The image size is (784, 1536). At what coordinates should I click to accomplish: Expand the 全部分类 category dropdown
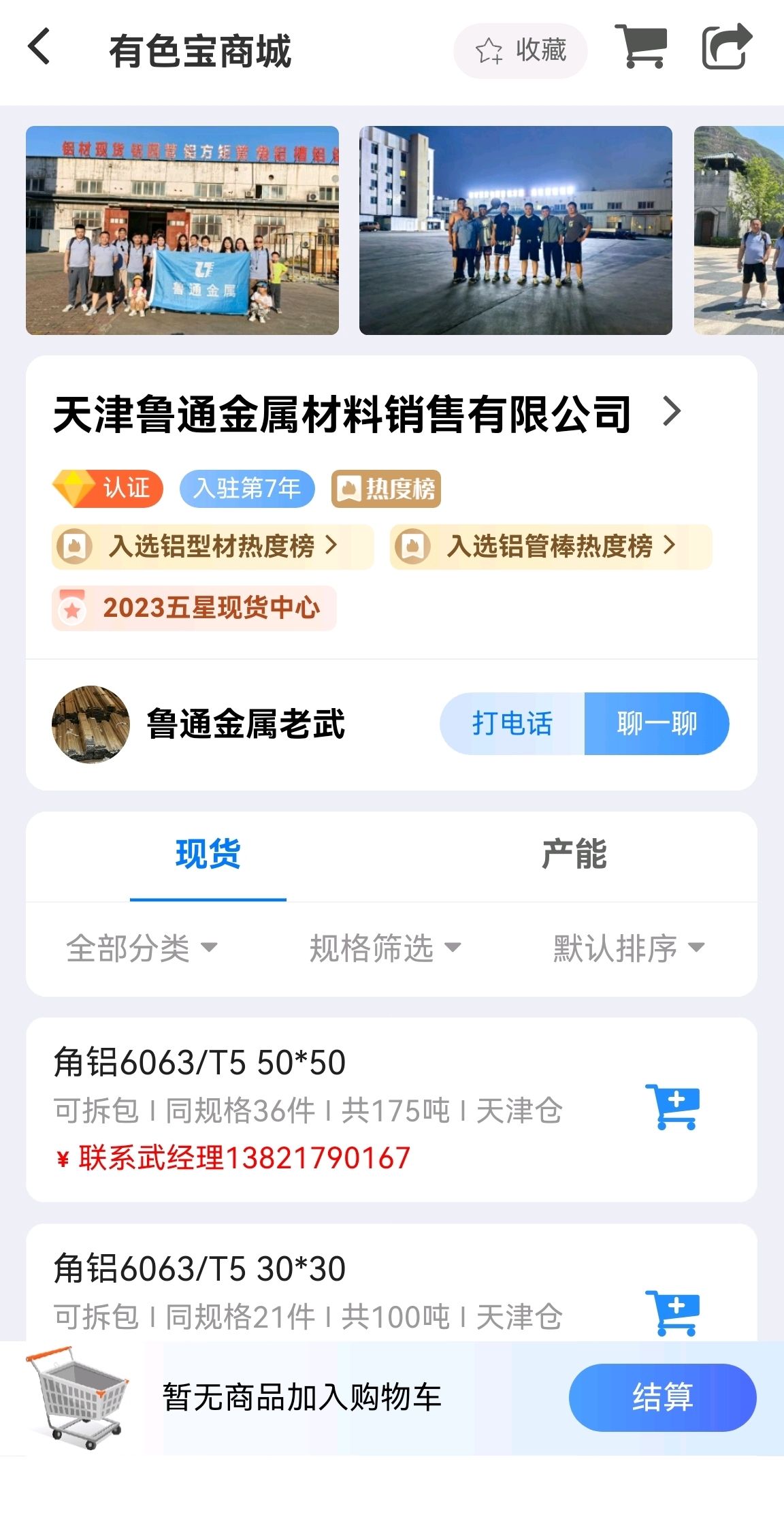tap(142, 948)
